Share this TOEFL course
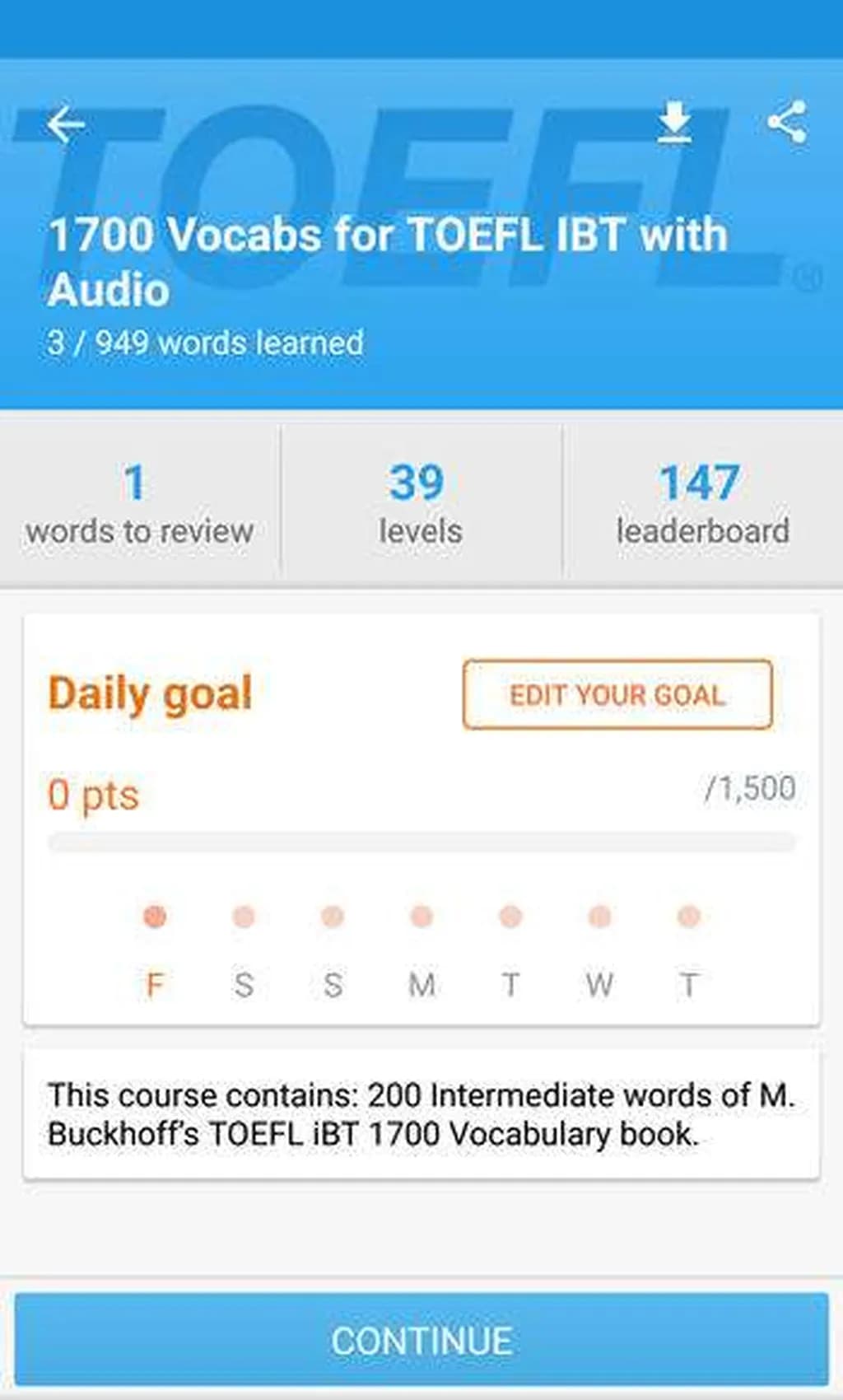Screen dimensions: 843x1400 coord(786,123)
